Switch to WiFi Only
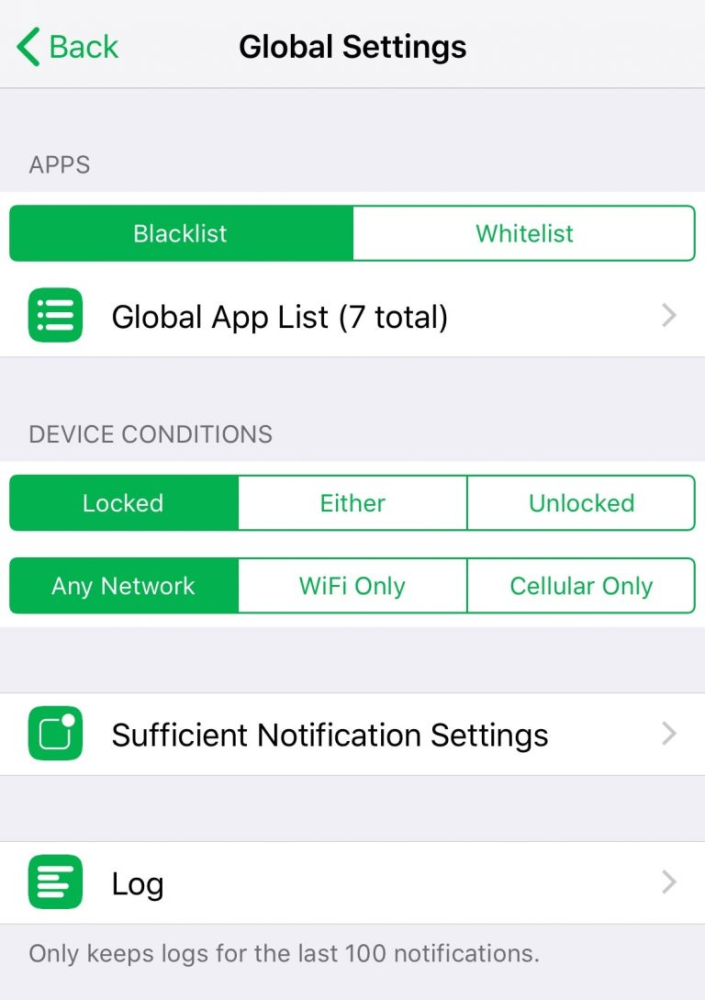 (x=352, y=586)
